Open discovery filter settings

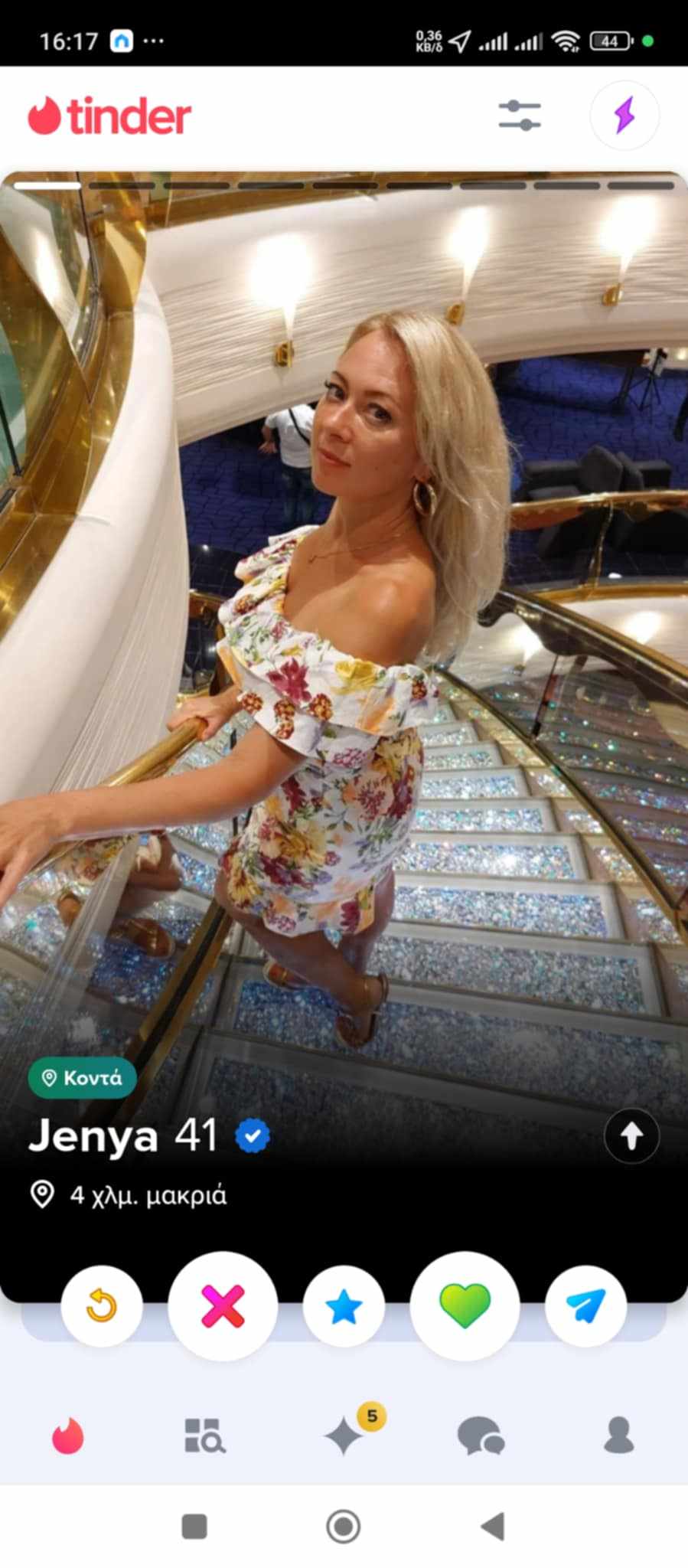[x=520, y=116]
